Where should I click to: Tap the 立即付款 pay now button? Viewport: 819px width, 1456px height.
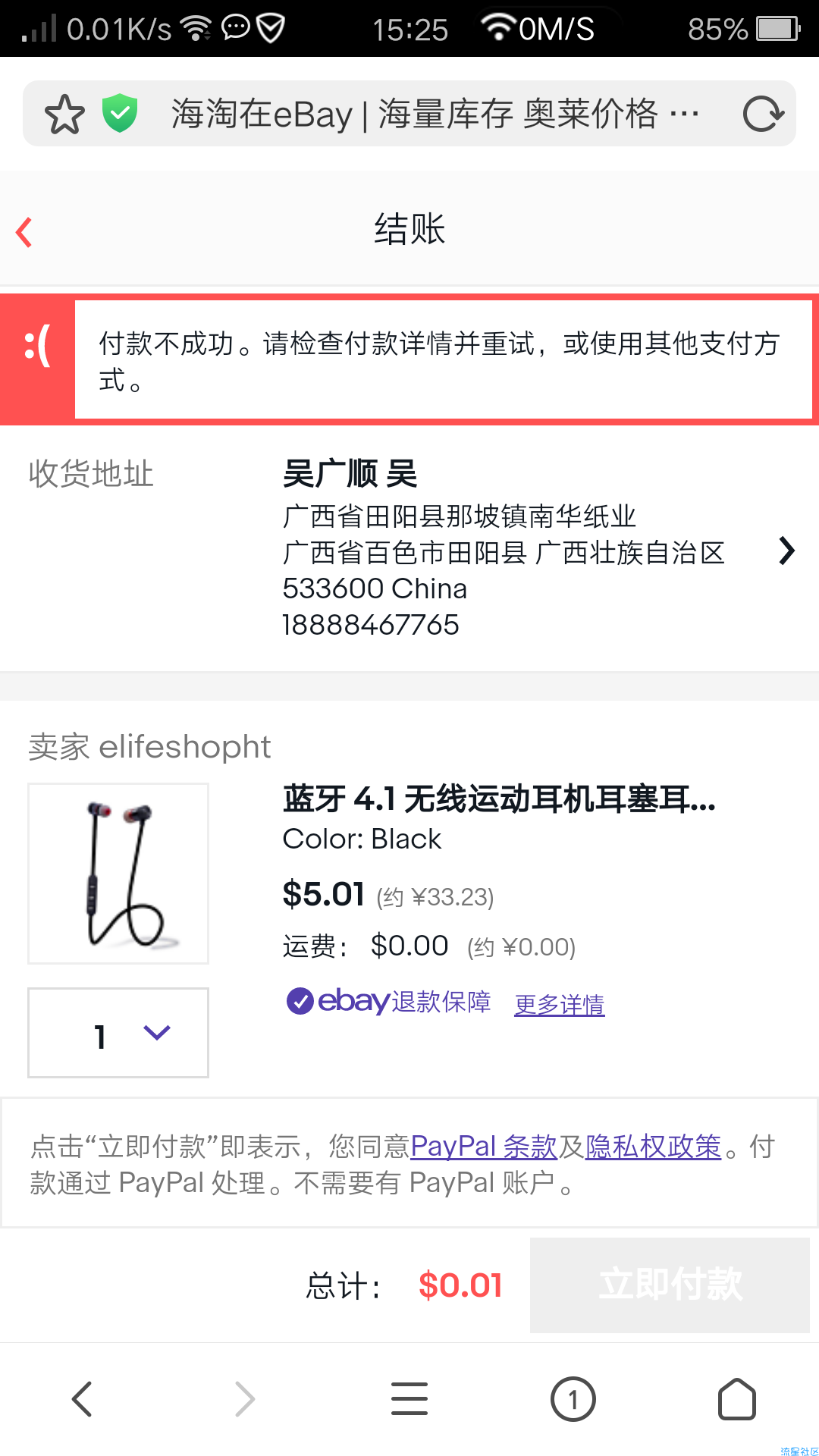tap(670, 1285)
